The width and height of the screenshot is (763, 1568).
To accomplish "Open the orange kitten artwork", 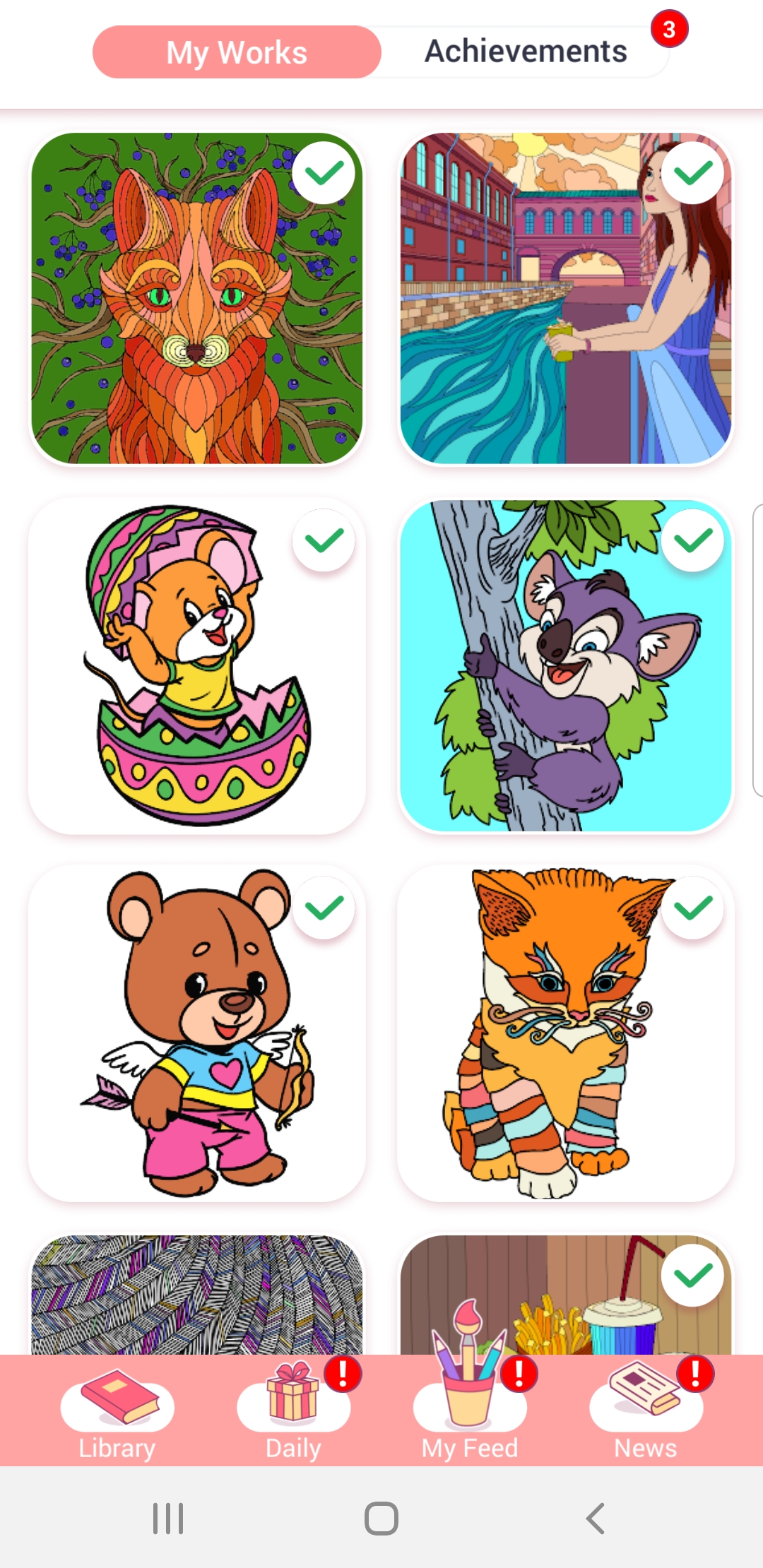I will click(x=566, y=1033).
